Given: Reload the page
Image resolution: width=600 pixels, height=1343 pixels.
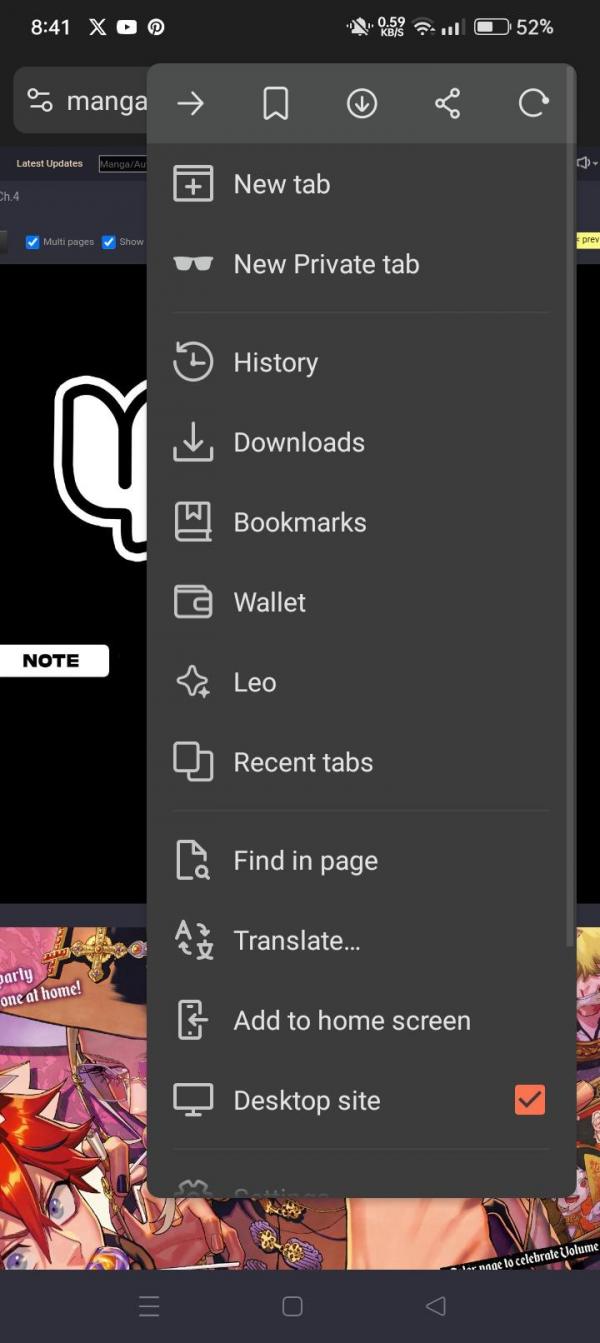Looking at the screenshot, I should 533,103.
